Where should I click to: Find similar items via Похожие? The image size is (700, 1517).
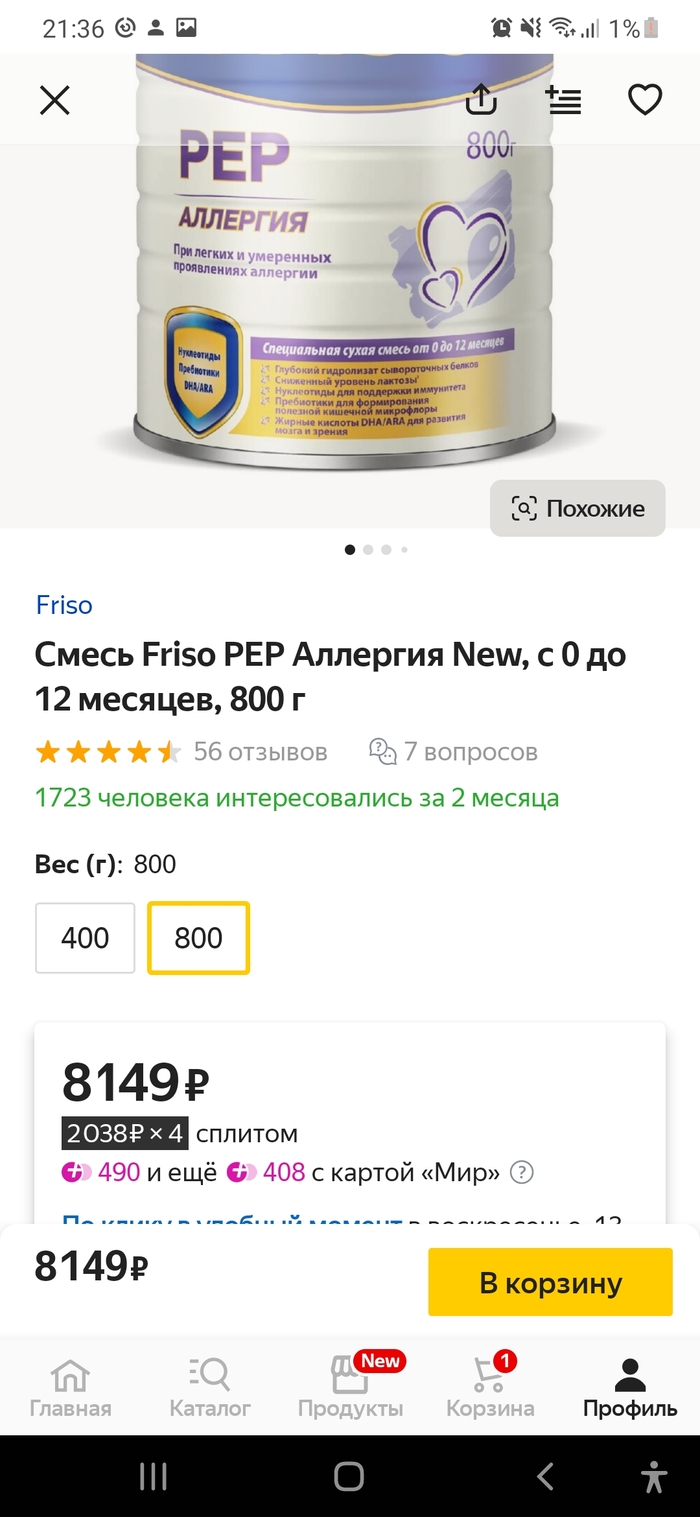(577, 508)
